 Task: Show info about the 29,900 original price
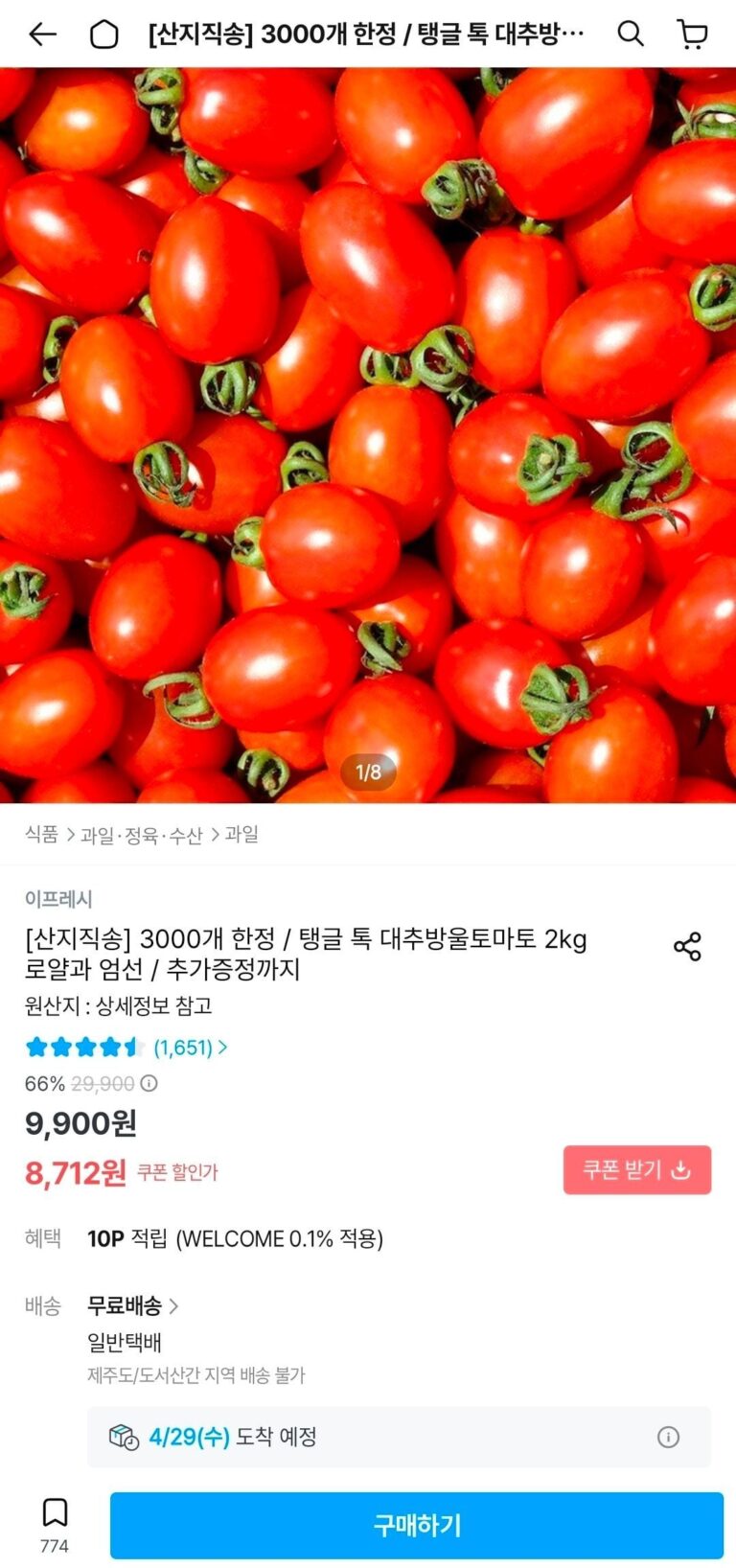[149, 1084]
